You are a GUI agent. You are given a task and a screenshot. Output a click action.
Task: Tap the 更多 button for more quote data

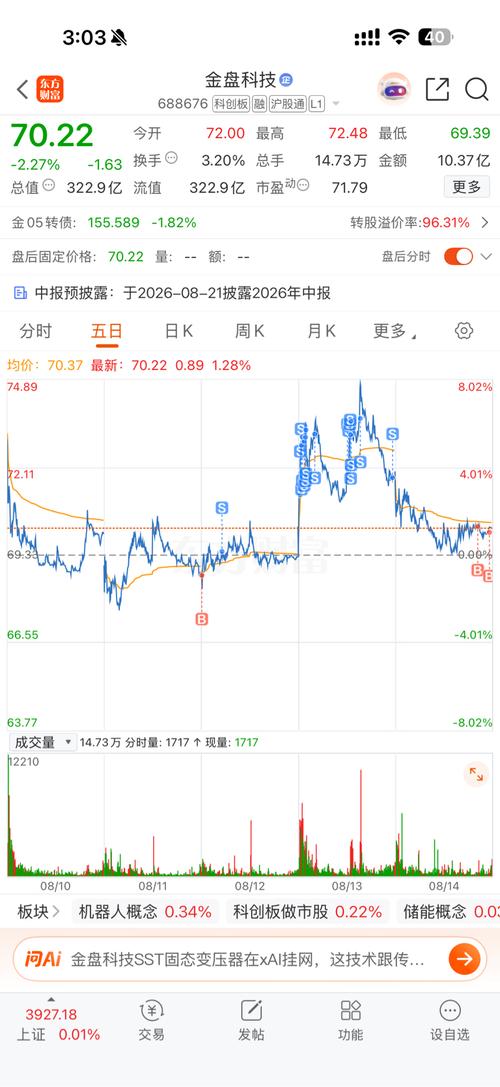467,187
